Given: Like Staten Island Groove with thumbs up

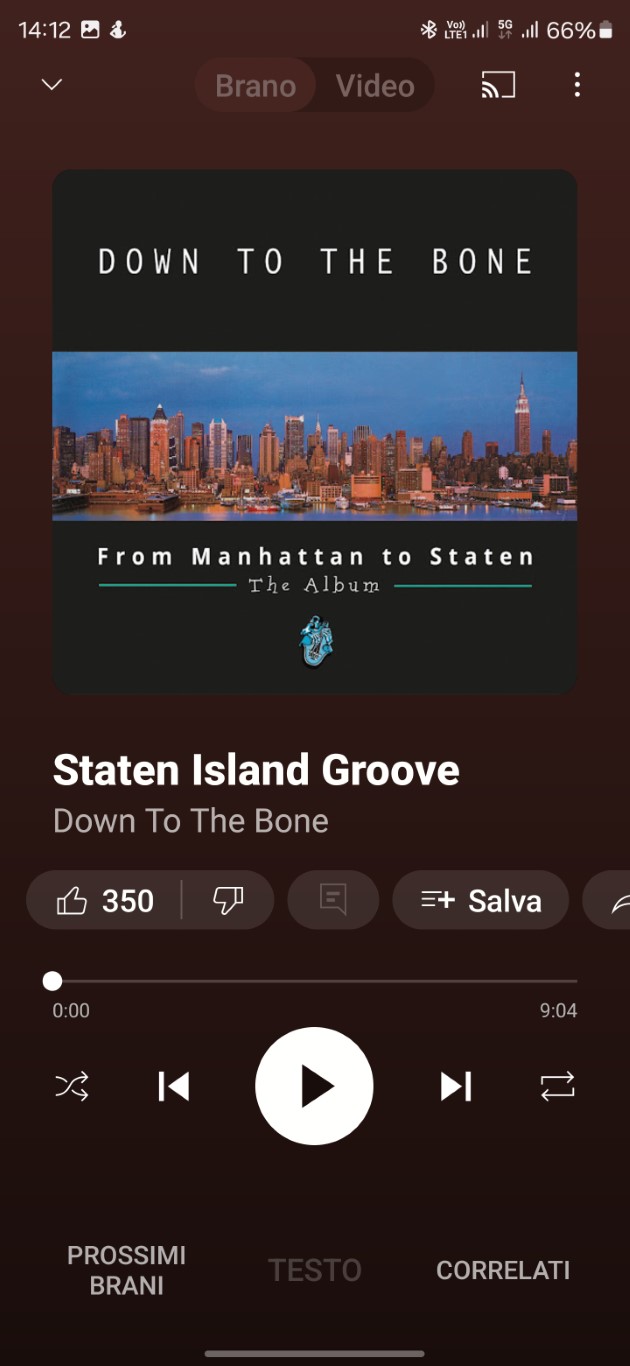Looking at the screenshot, I should 105,901.
